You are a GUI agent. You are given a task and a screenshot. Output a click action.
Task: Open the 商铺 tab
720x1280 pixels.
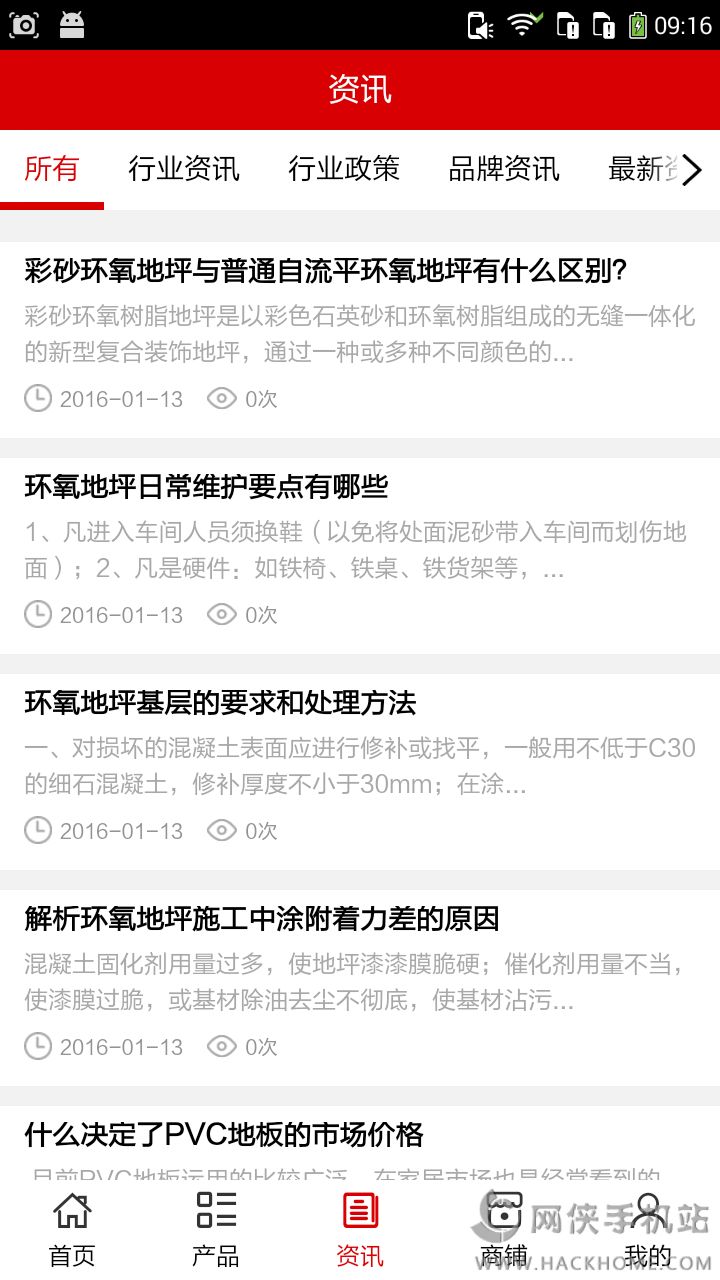pyautogui.click(x=504, y=1230)
